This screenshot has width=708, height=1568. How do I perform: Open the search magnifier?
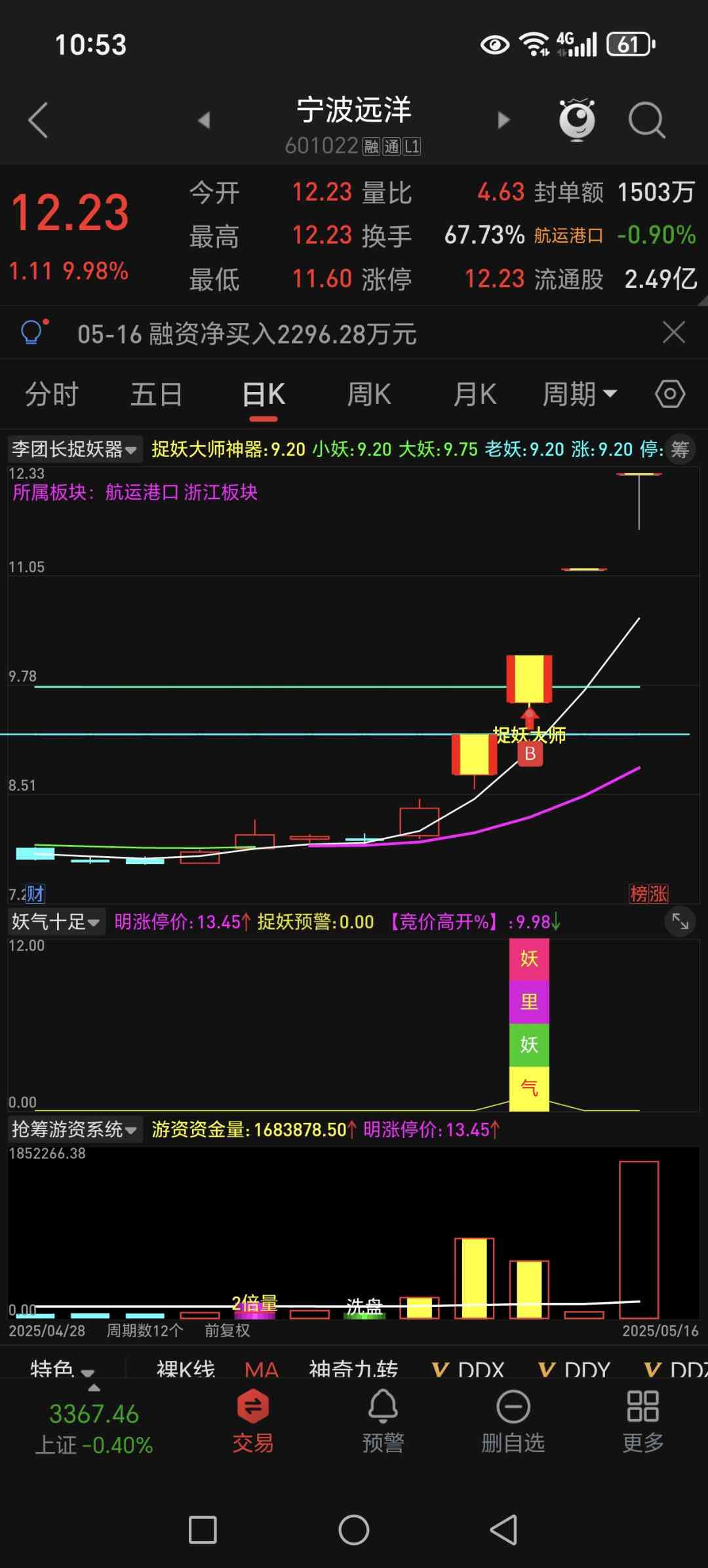point(646,120)
